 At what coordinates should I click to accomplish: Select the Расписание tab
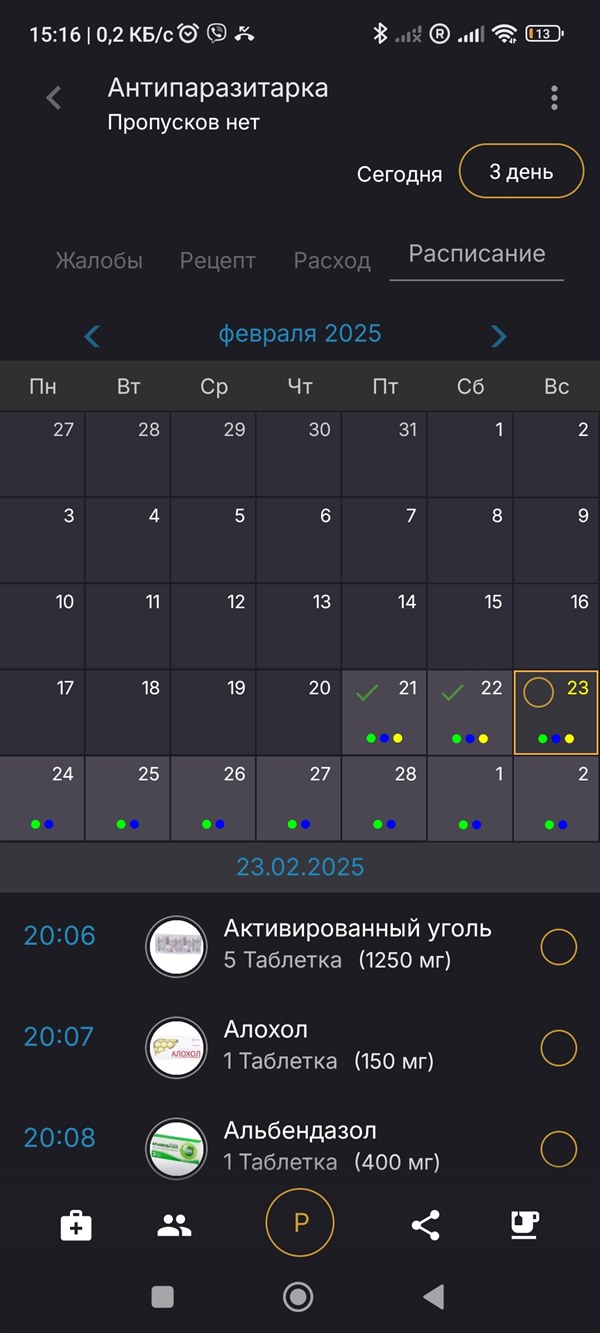pos(477,254)
